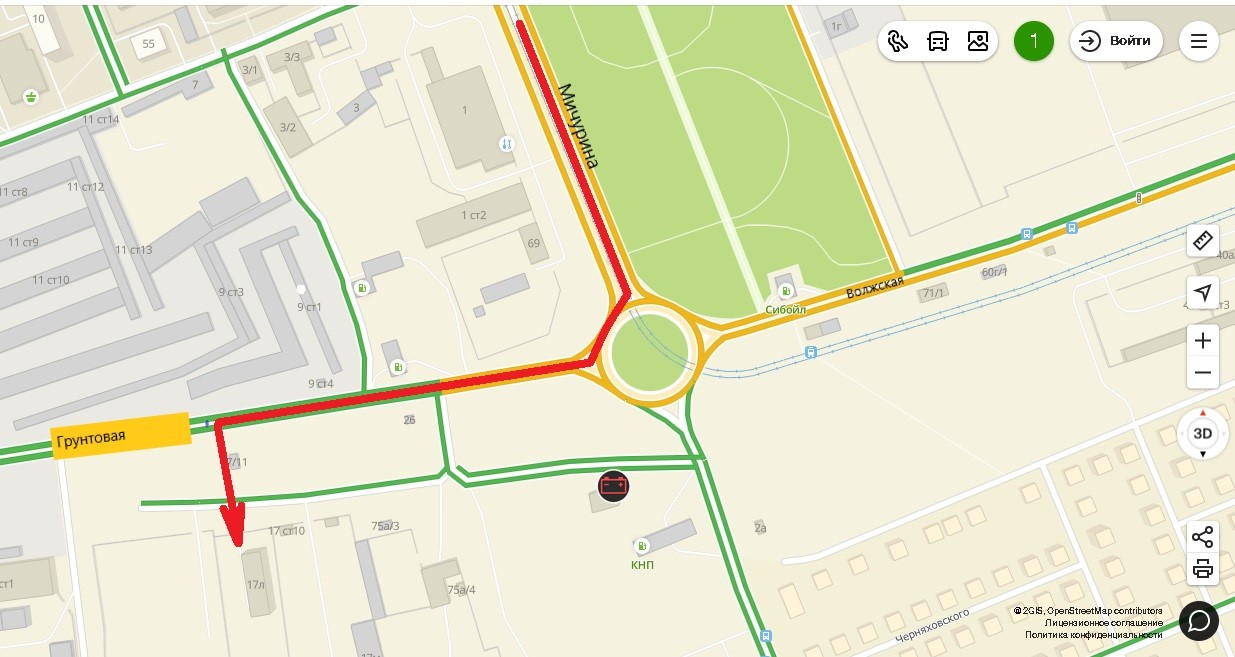Tap Войти to sign in

point(1116,41)
